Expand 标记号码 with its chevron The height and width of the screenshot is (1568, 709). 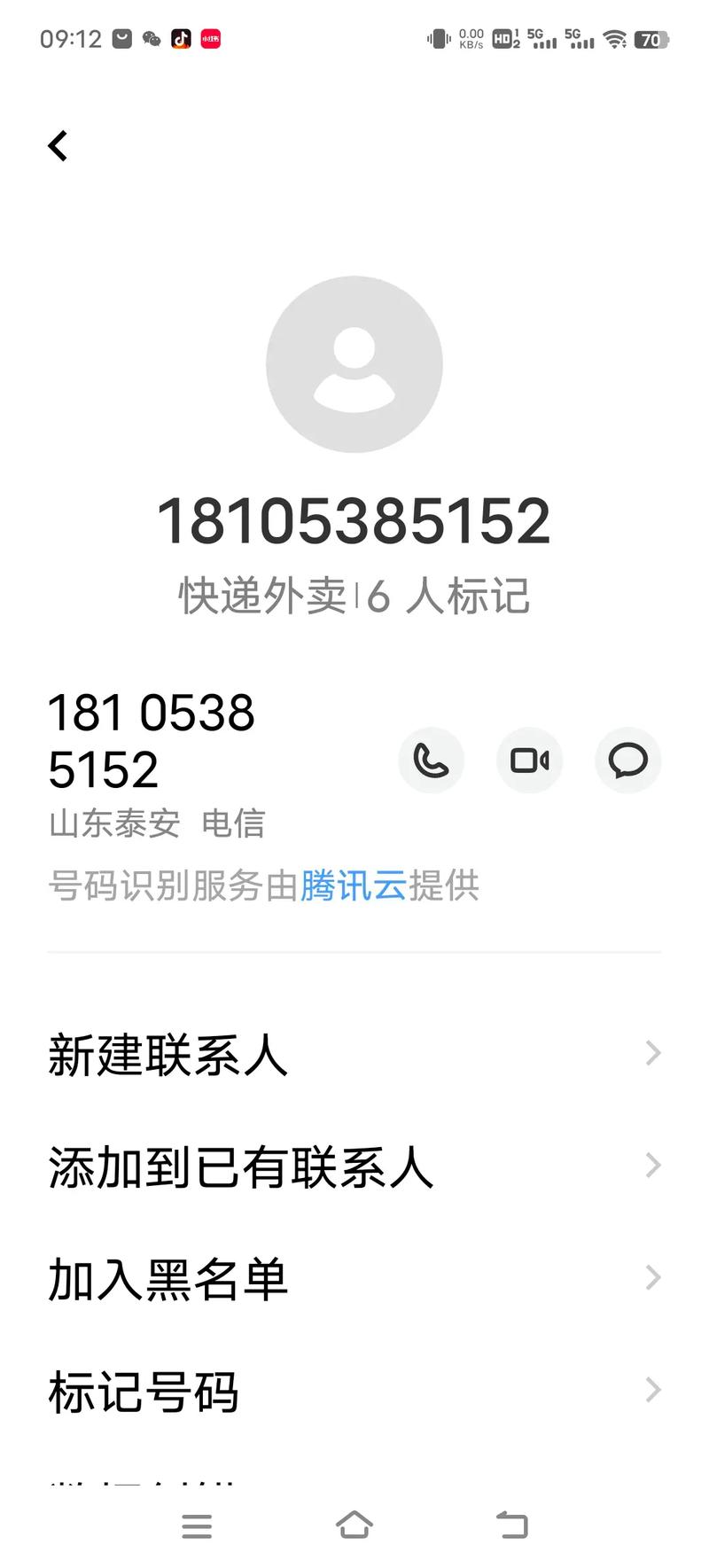(x=653, y=1389)
